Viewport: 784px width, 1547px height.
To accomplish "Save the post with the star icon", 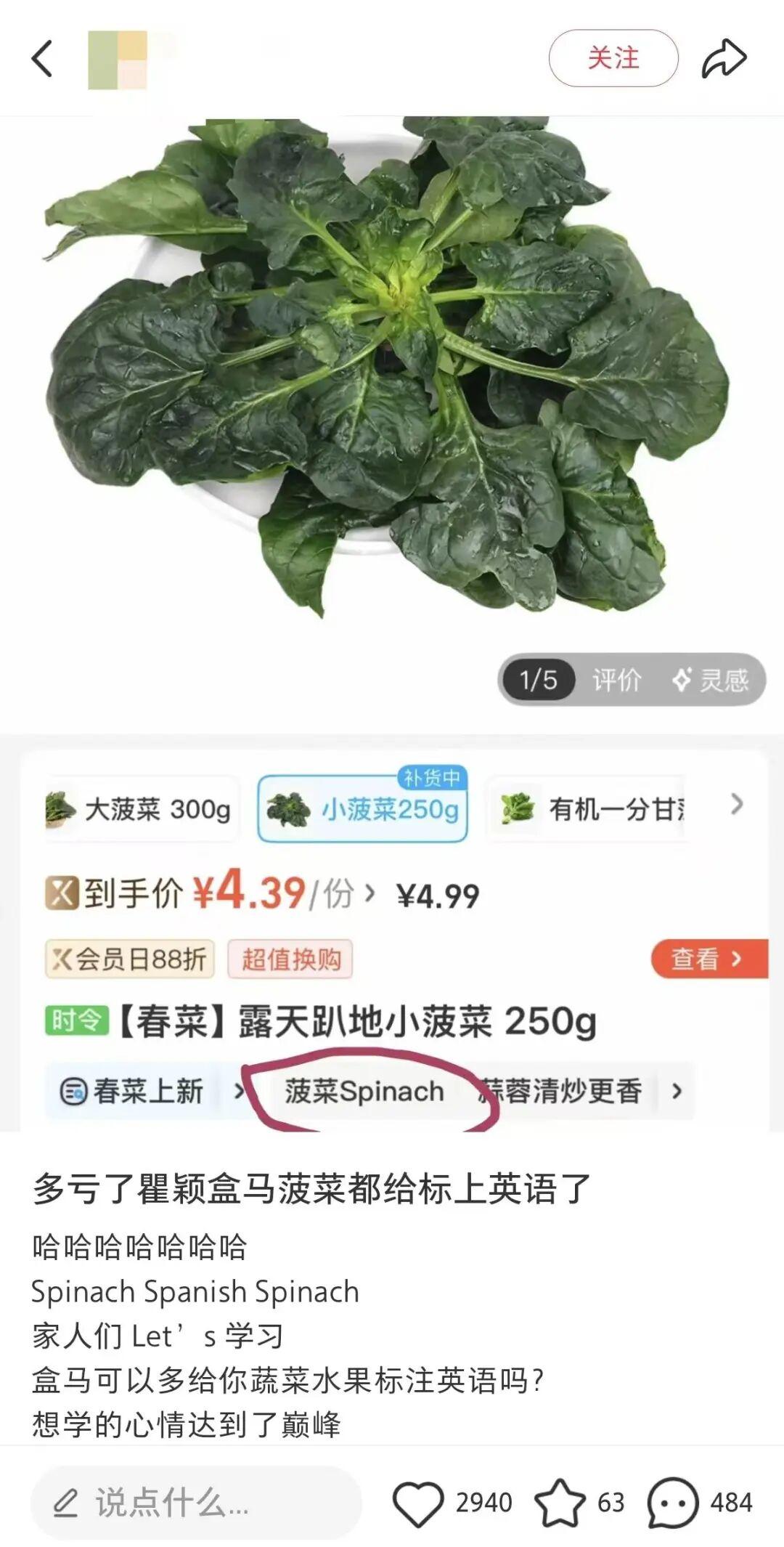I will pyautogui.click(x=560, y=1502).
